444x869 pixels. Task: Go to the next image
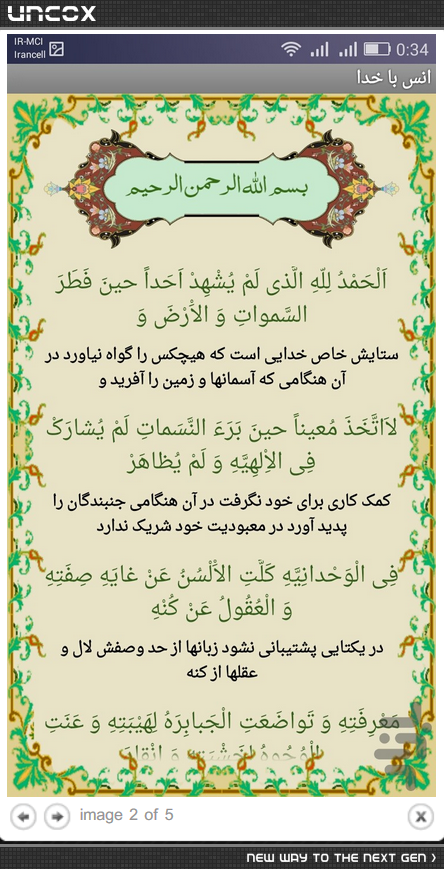pyautogui.click(x=57, y=816)
